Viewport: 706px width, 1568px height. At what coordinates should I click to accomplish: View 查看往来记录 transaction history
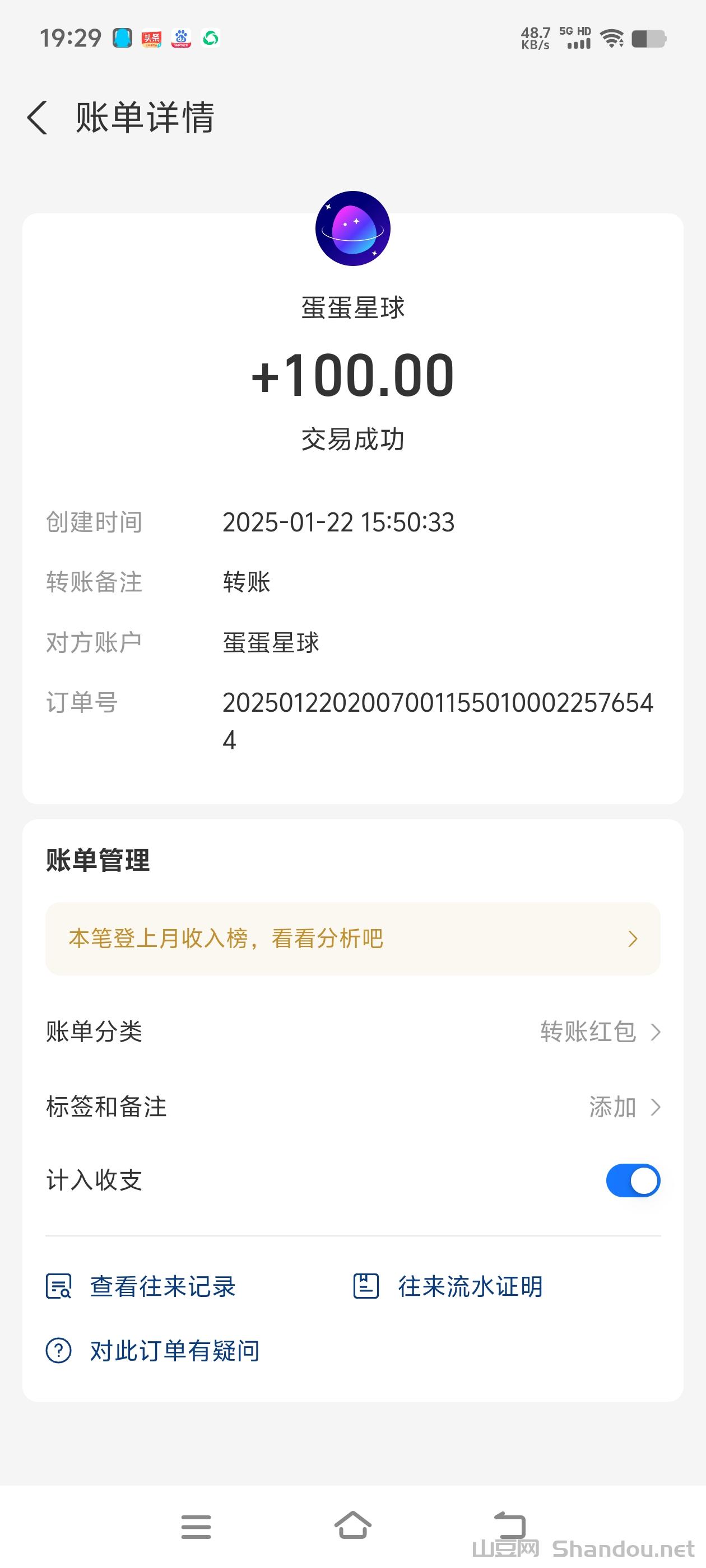point(141,1286)
